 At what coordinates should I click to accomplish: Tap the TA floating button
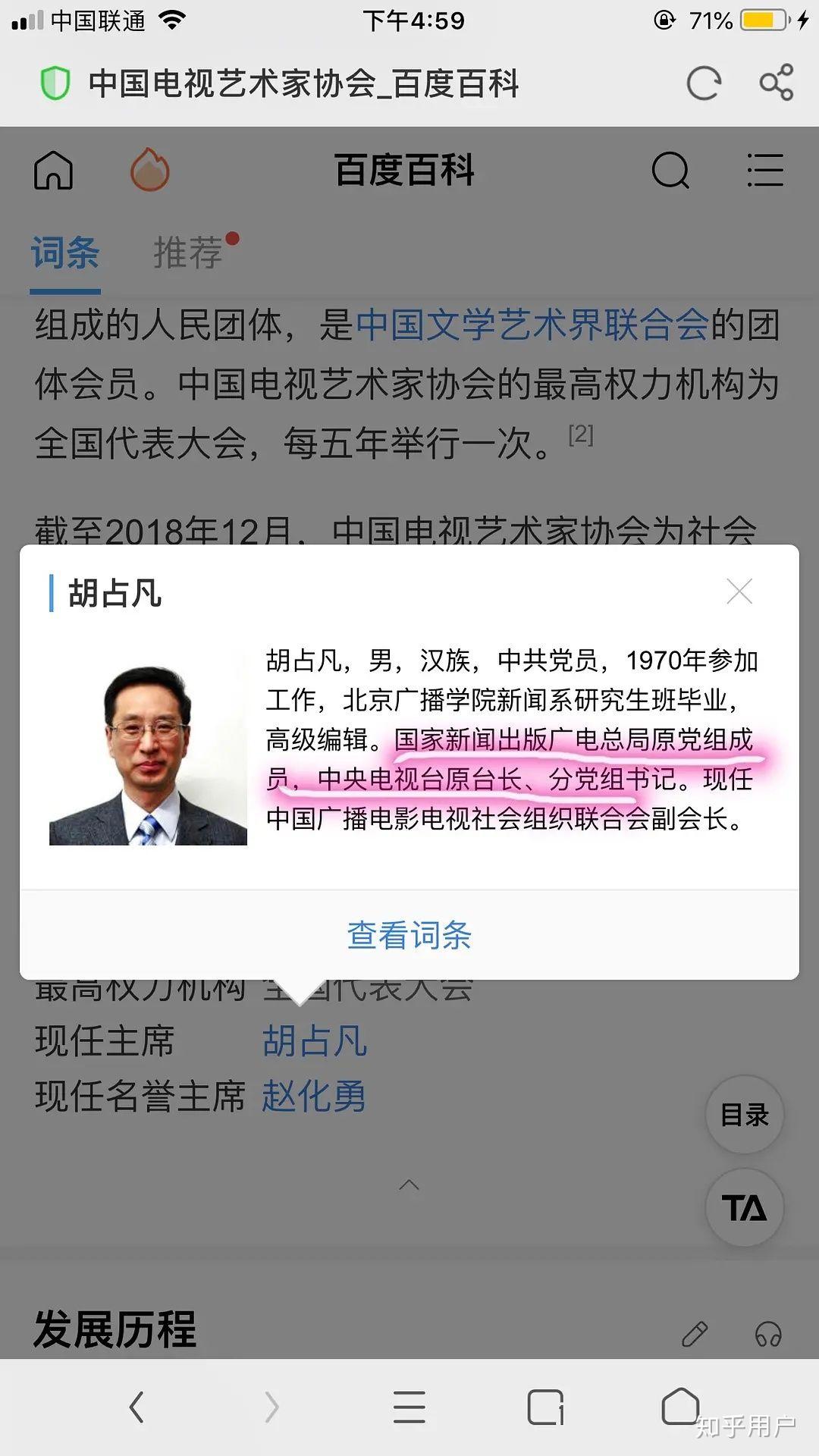tap(745, 1207)
